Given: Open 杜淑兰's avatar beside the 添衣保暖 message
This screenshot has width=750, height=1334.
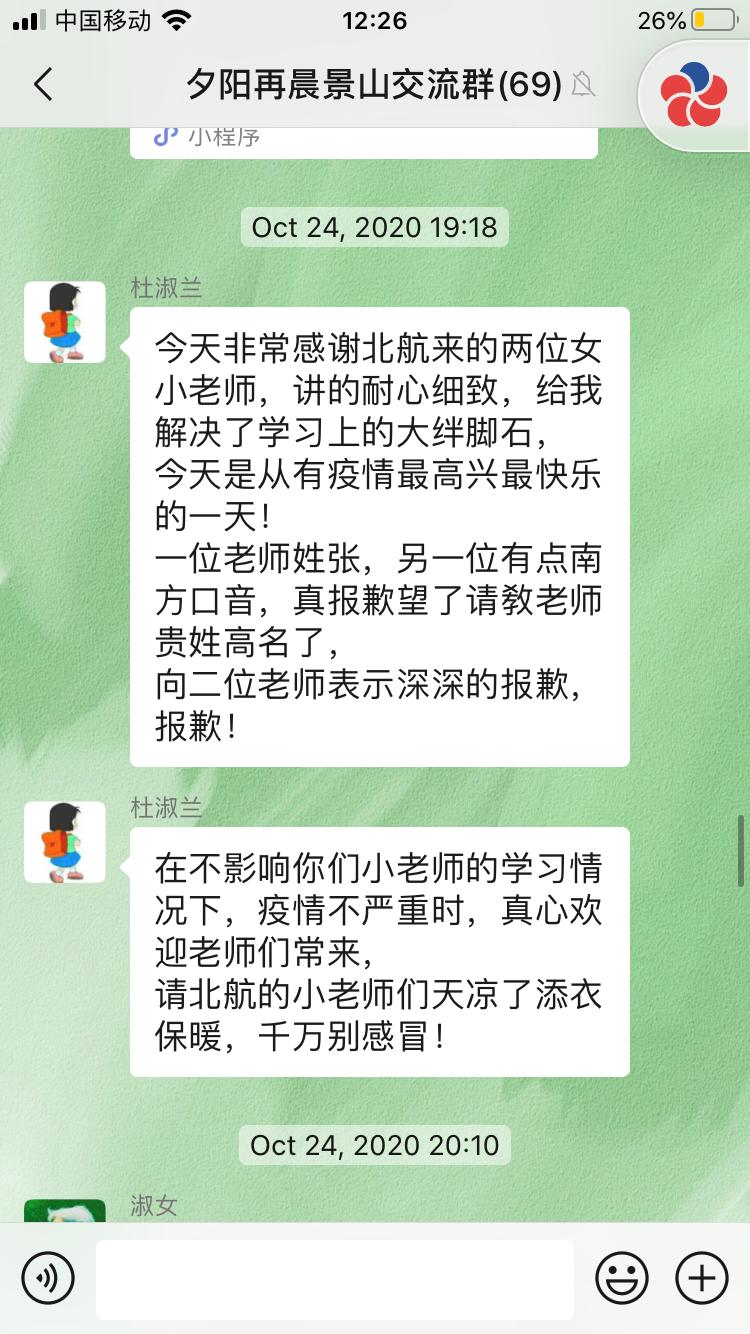Looking at the screenshot, I should 65,842.
